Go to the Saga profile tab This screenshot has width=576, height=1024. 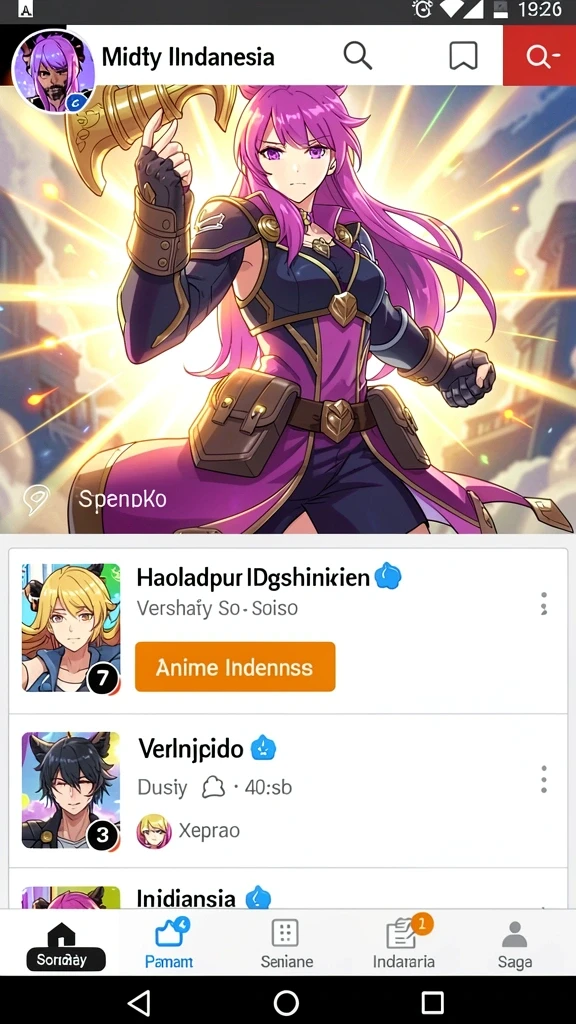(515, 944)
